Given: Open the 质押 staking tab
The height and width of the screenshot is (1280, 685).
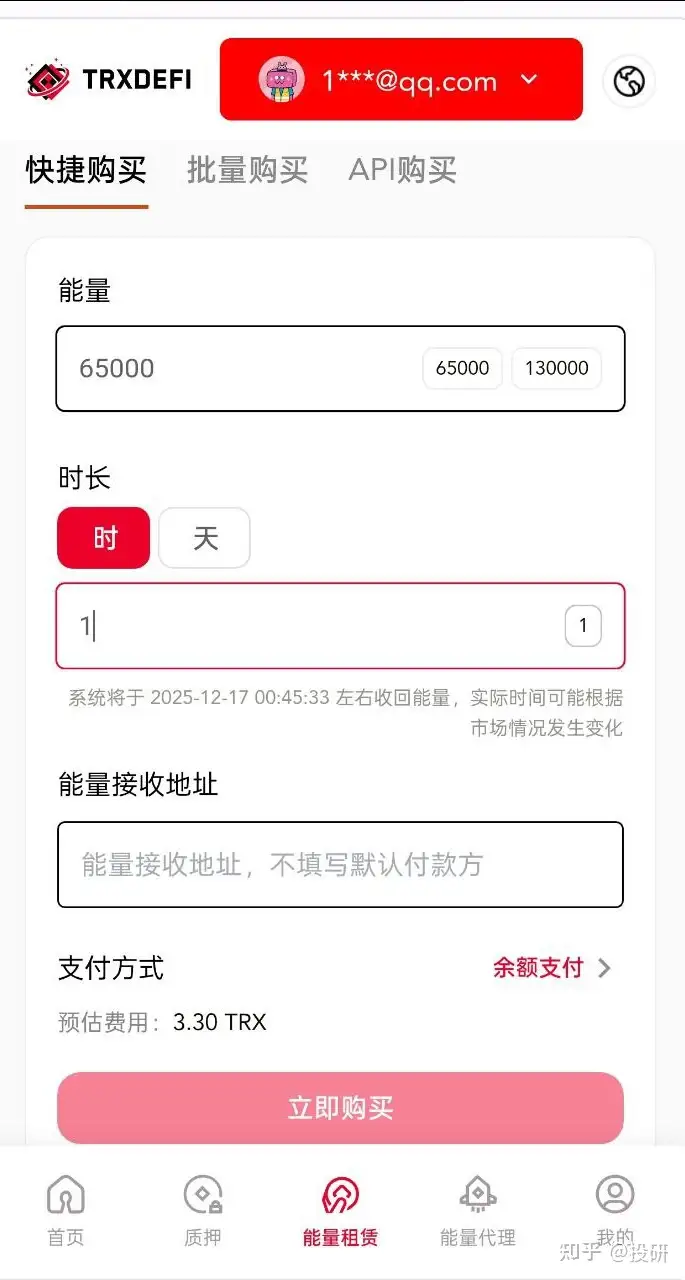Looking at the screenshot, I should click(203, 1210).
